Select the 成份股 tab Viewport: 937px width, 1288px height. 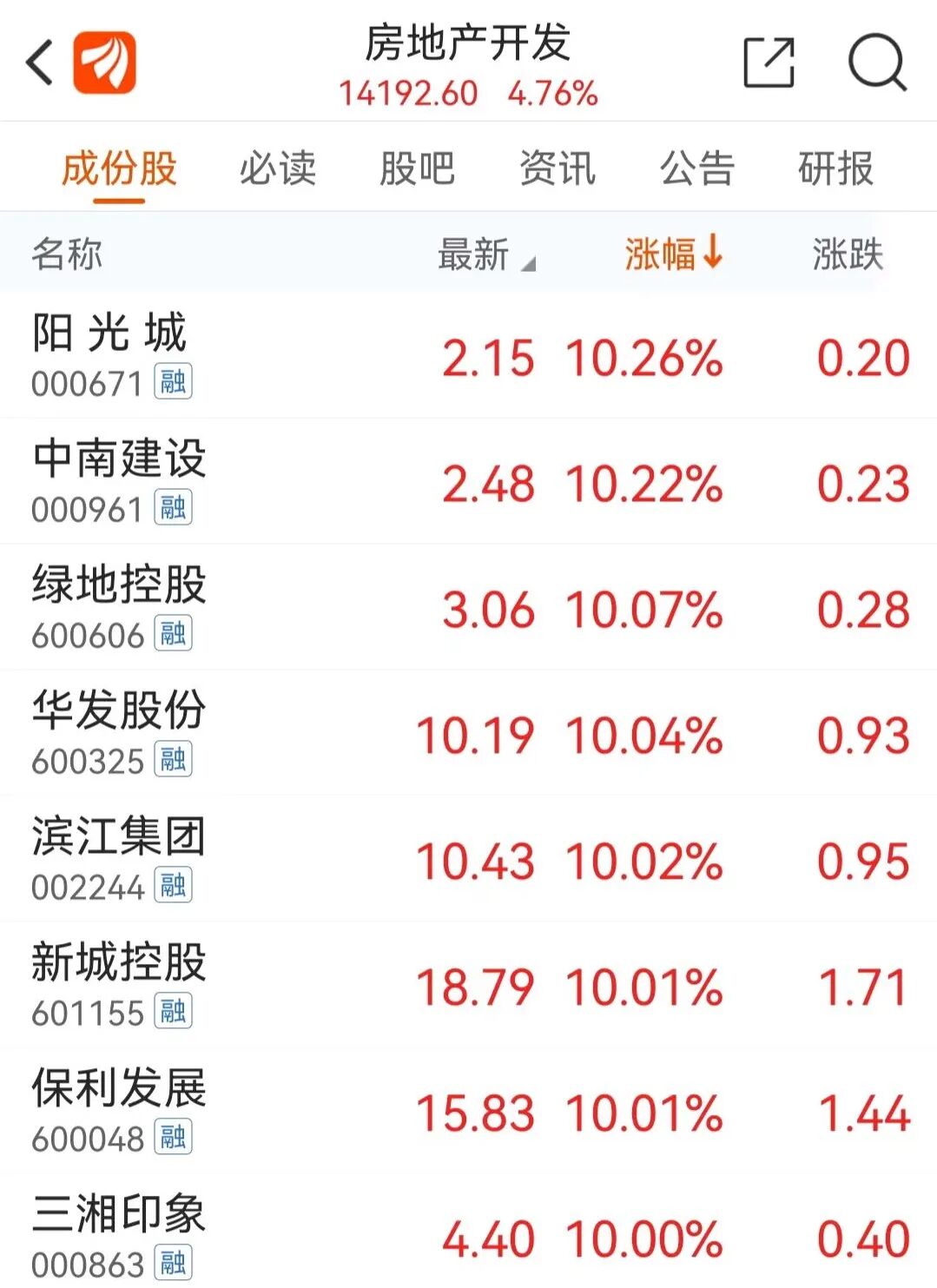(119, 168)
